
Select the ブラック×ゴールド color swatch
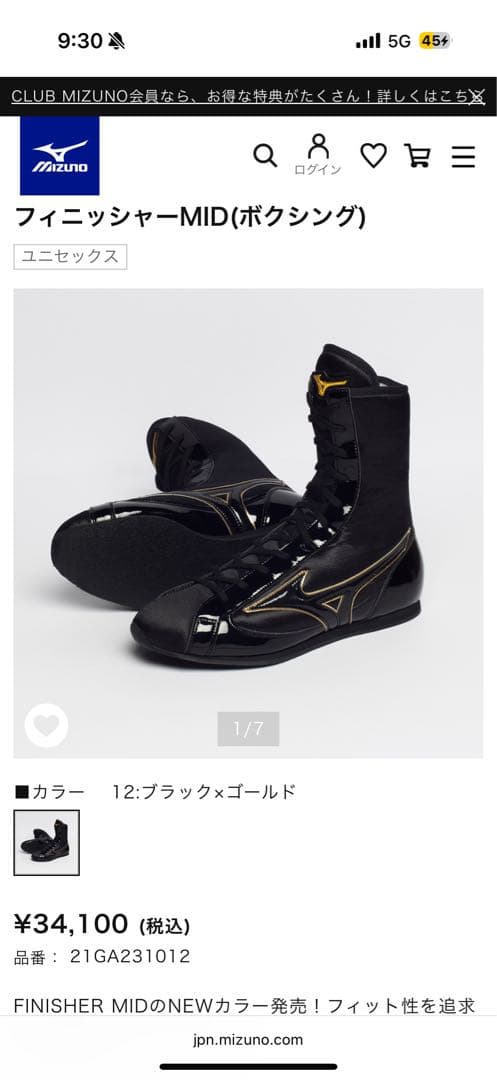tap(47, 842)
